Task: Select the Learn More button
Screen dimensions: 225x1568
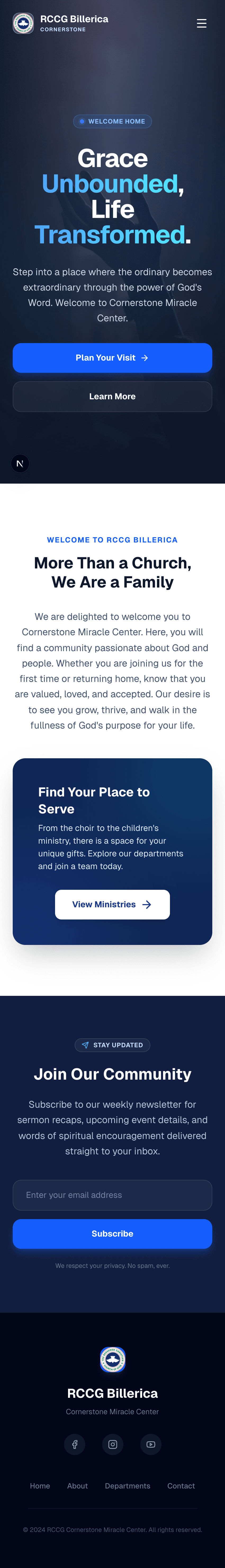Action: click(112, 396)
